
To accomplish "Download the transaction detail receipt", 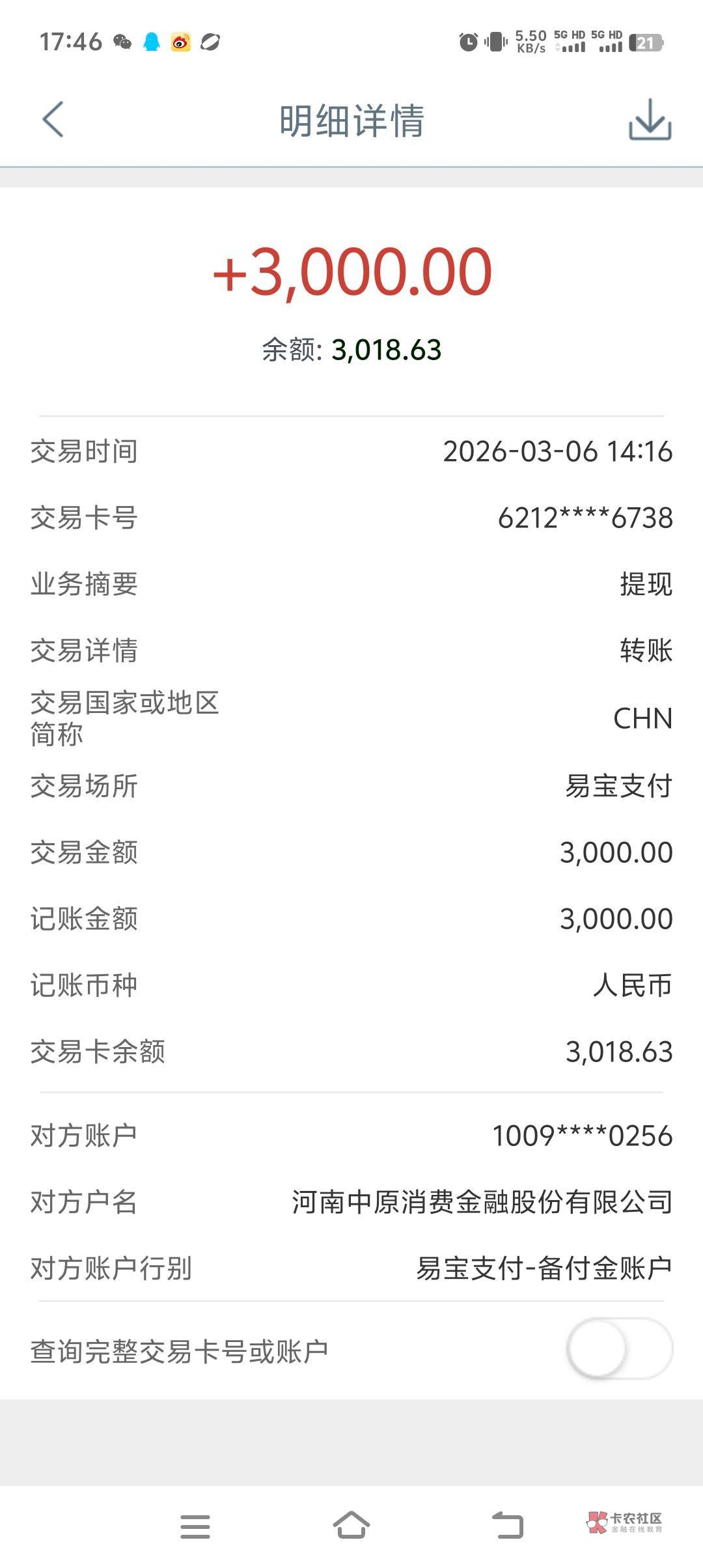I will tap(650, 120).
